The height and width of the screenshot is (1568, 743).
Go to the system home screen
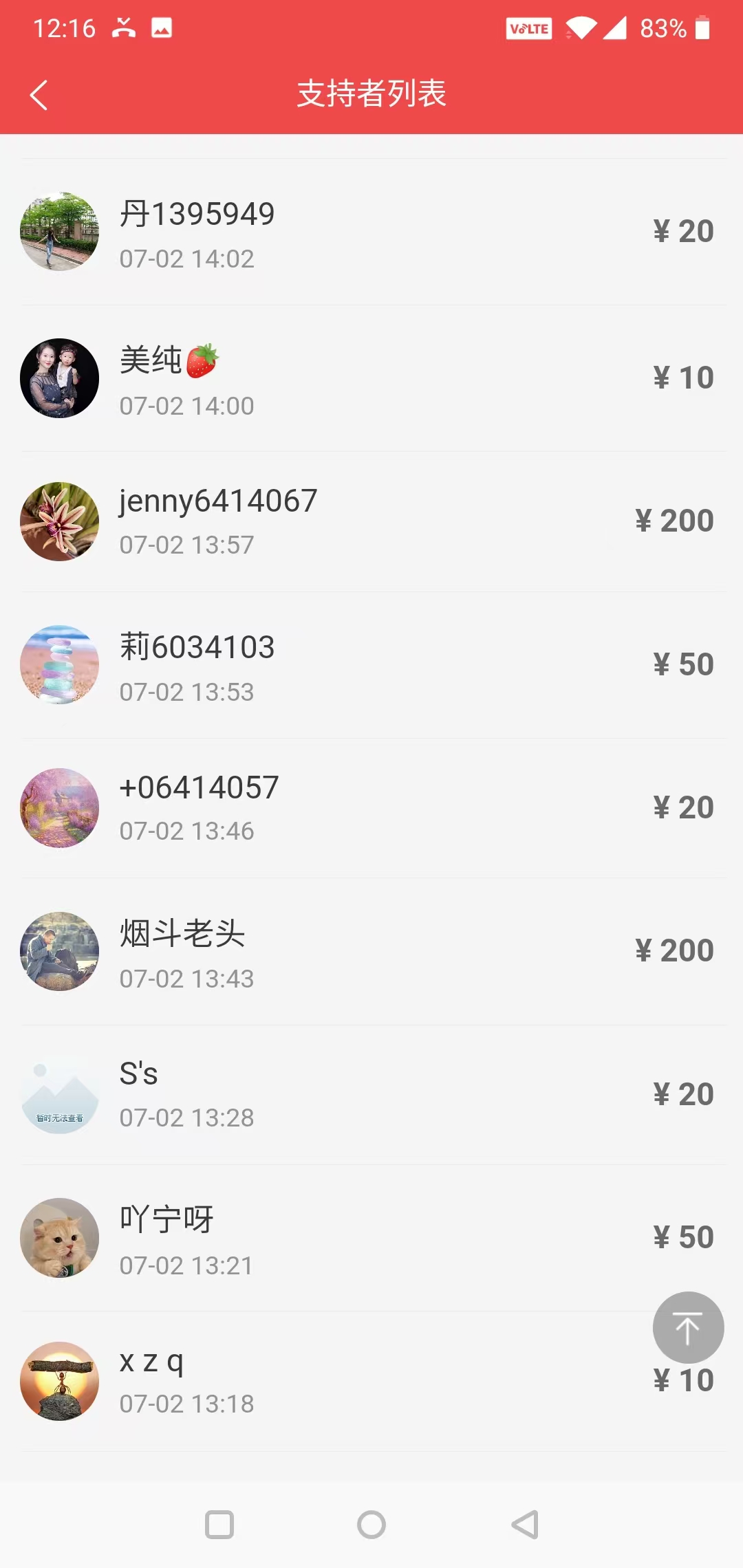(x=371, y=1525)
